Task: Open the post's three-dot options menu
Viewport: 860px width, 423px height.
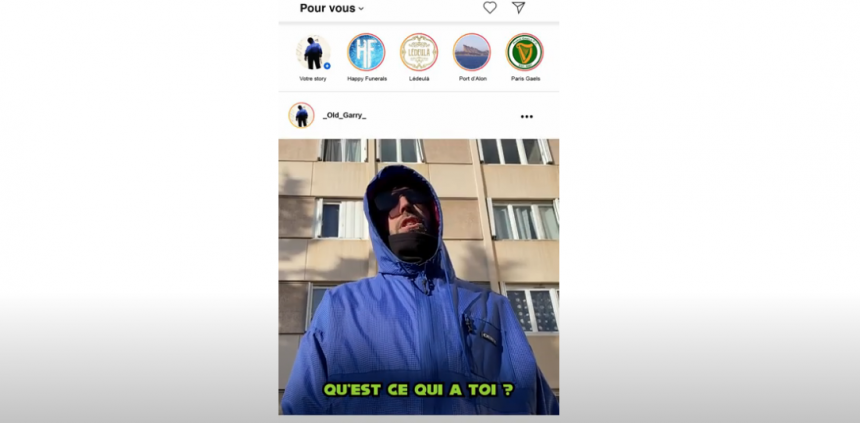Action: 526,117
